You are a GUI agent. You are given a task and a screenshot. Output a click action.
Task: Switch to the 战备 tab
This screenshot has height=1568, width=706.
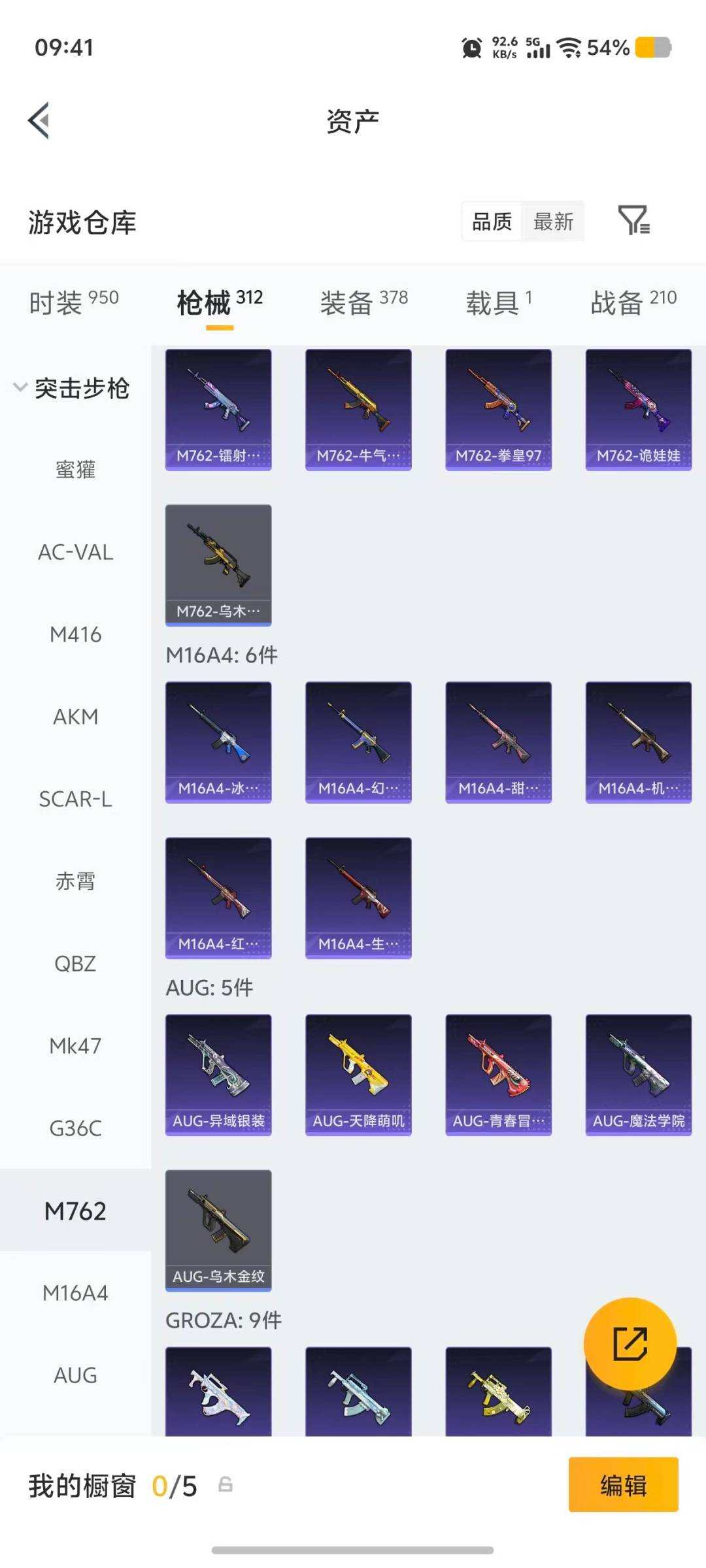click(633, 302)
